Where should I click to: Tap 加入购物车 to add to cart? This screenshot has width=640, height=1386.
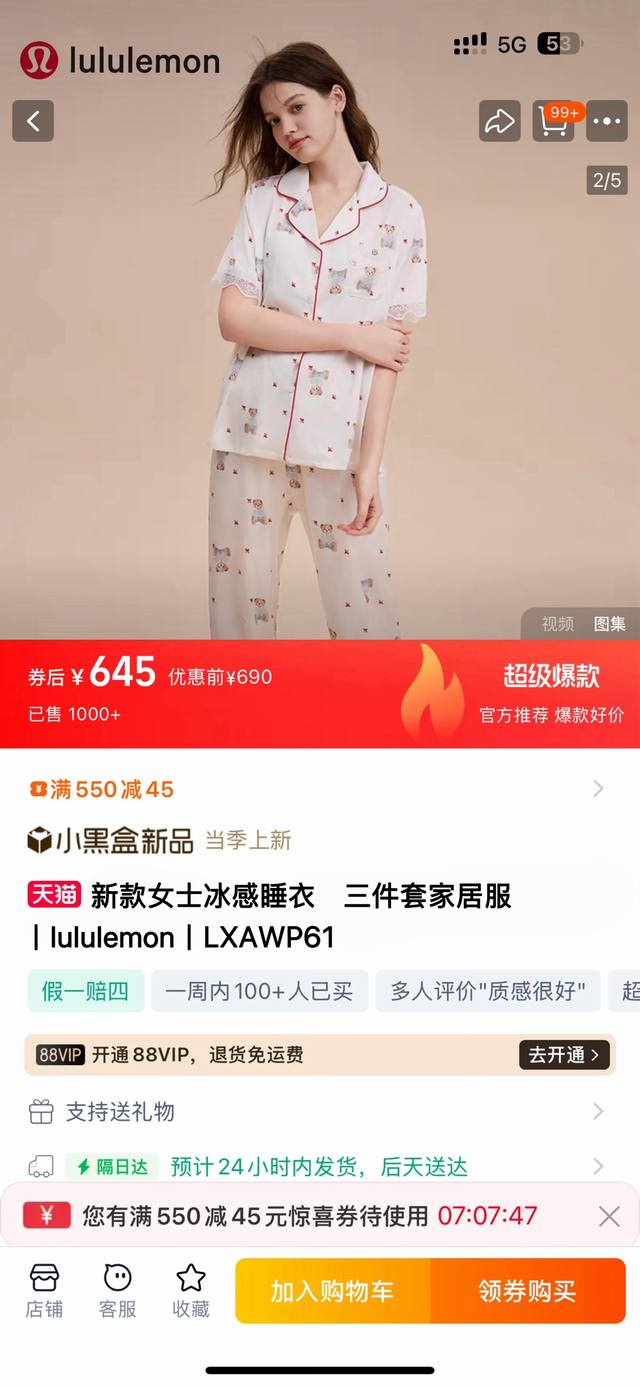coord(333,1291)
